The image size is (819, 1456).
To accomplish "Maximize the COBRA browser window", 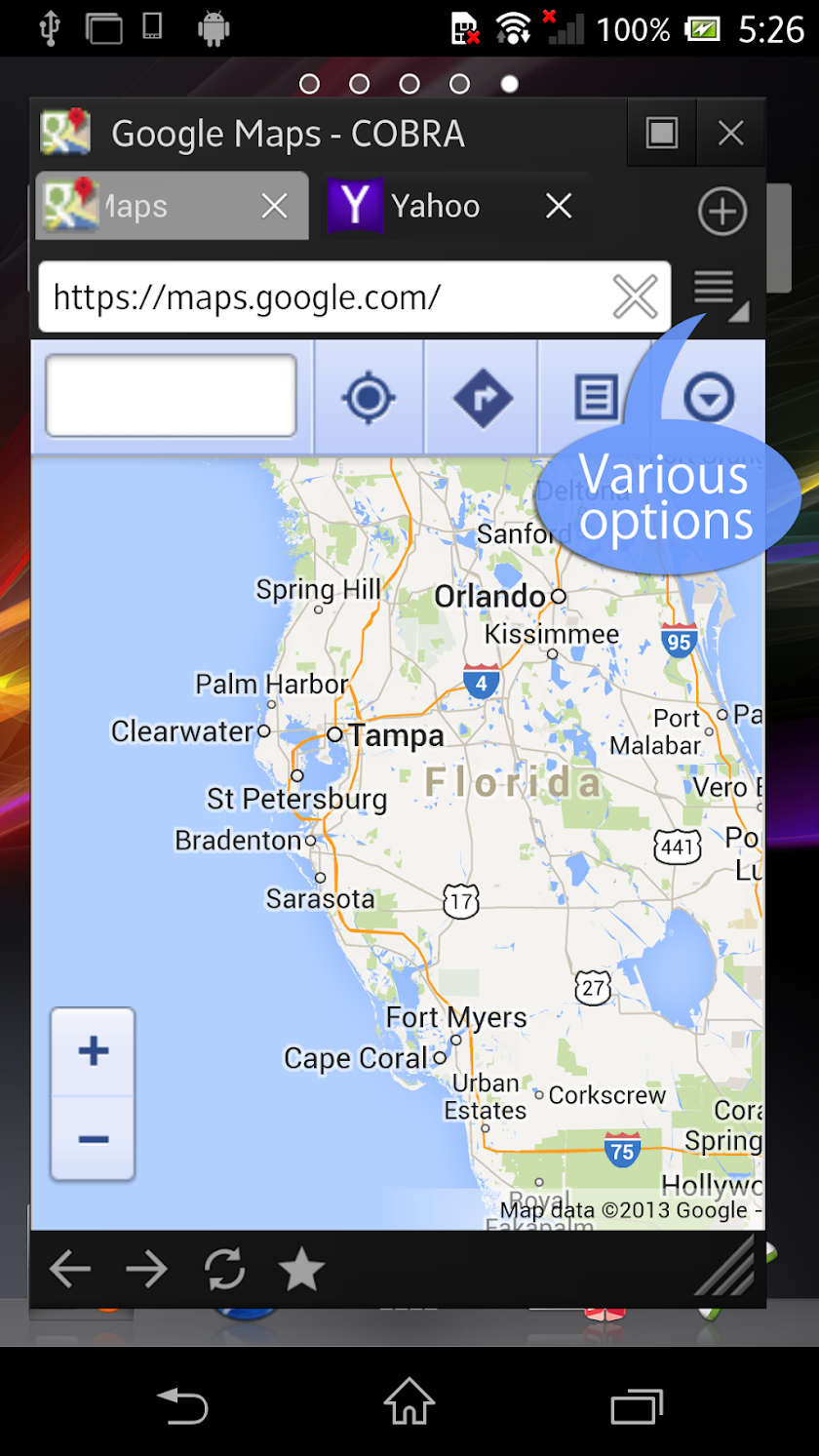I will tap(662, 133).
